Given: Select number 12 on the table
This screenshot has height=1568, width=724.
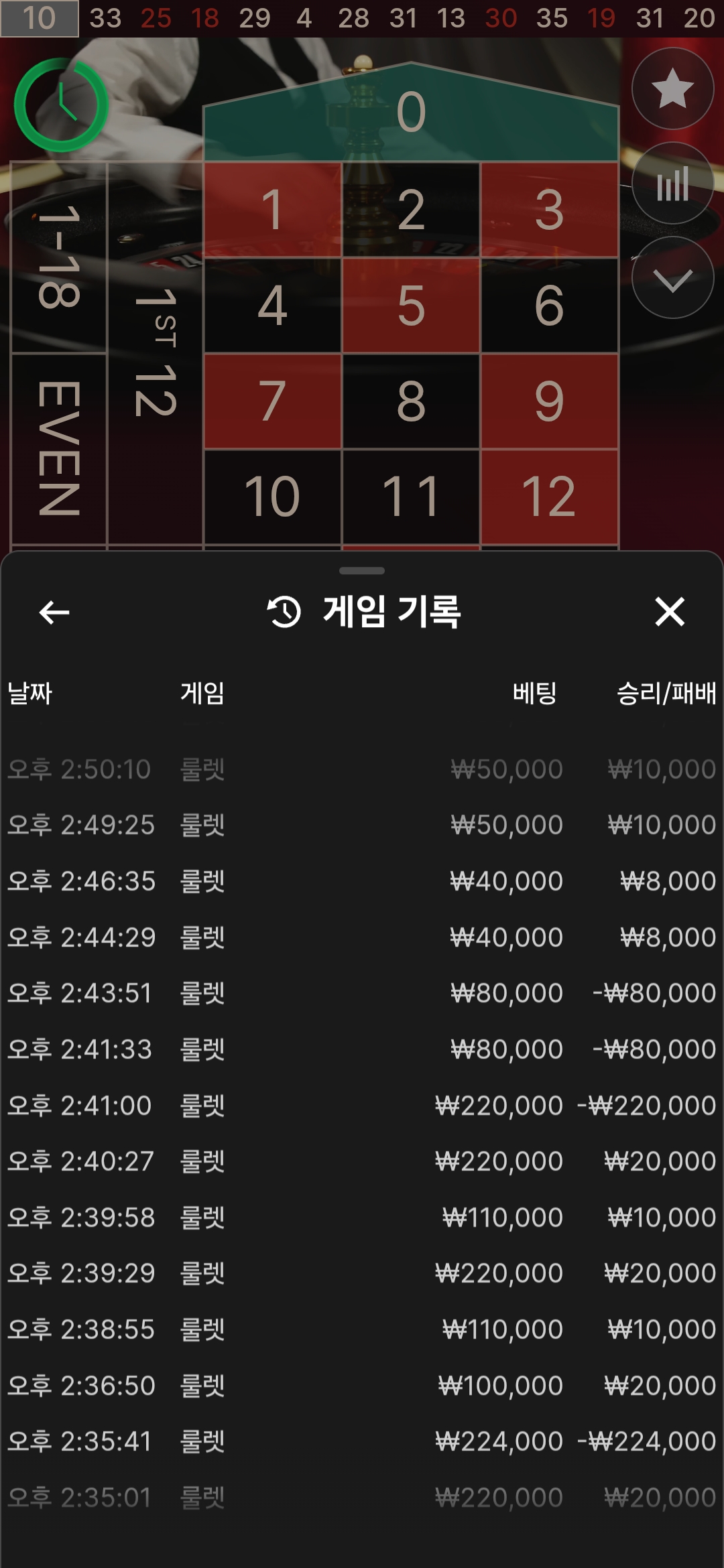Looking at the screenshot, I should pyautogui.click(x=549, y=497).
